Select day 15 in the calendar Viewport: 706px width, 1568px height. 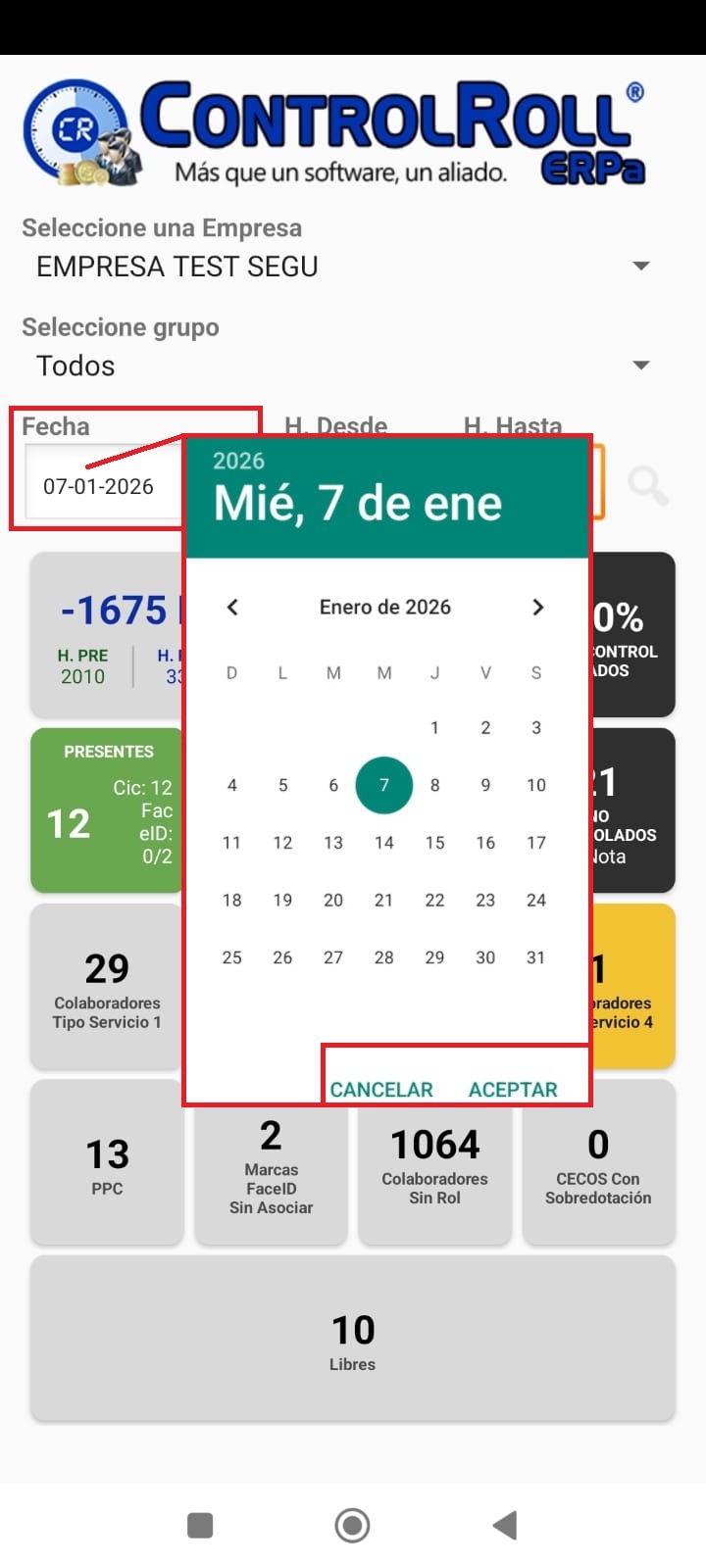coord(434,843)
